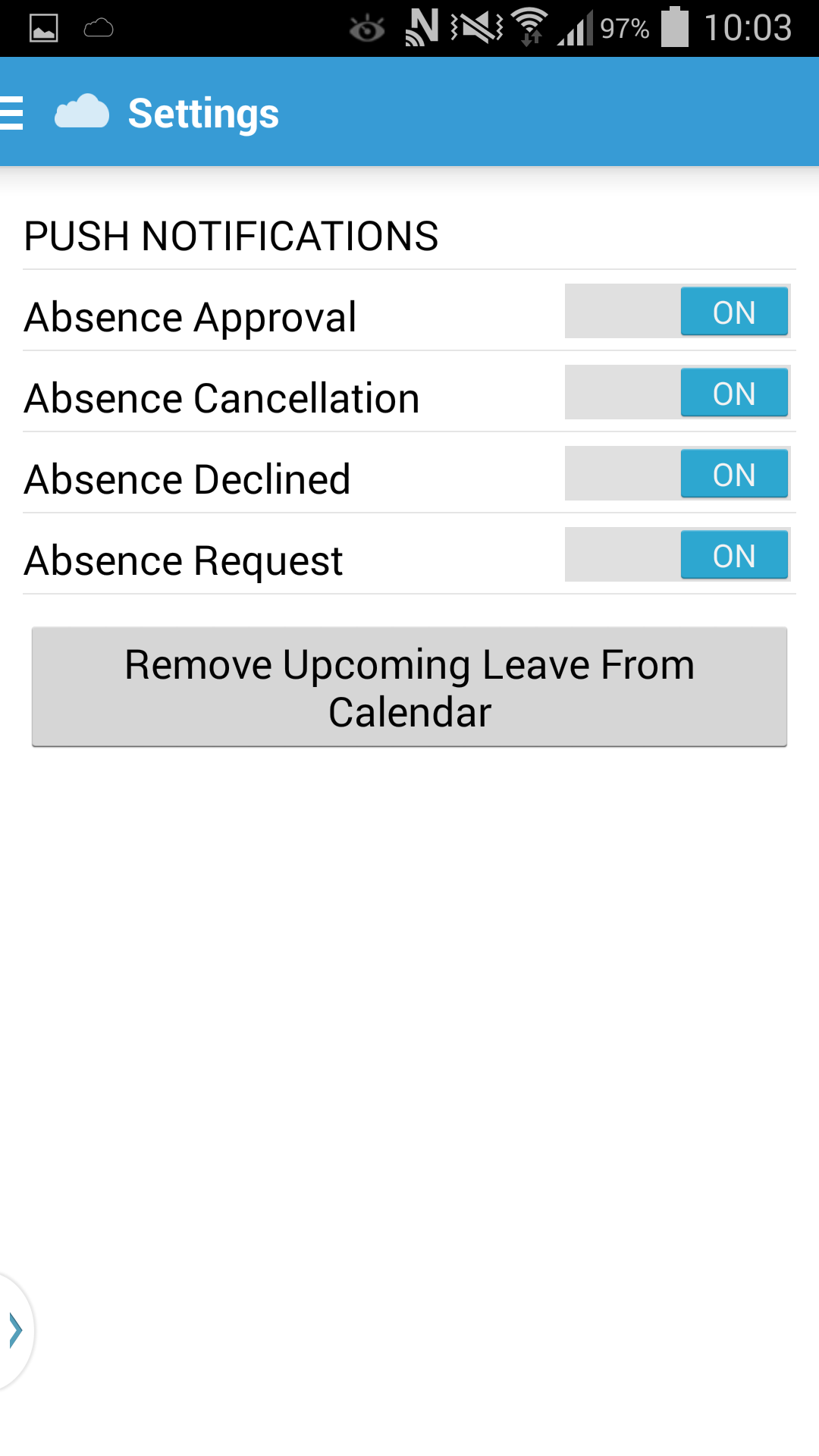Viewport: 819px width, 1456px height.
Task: Toggle Absence Request notifications
Action: pyautogui.click(x=677, y=555)
